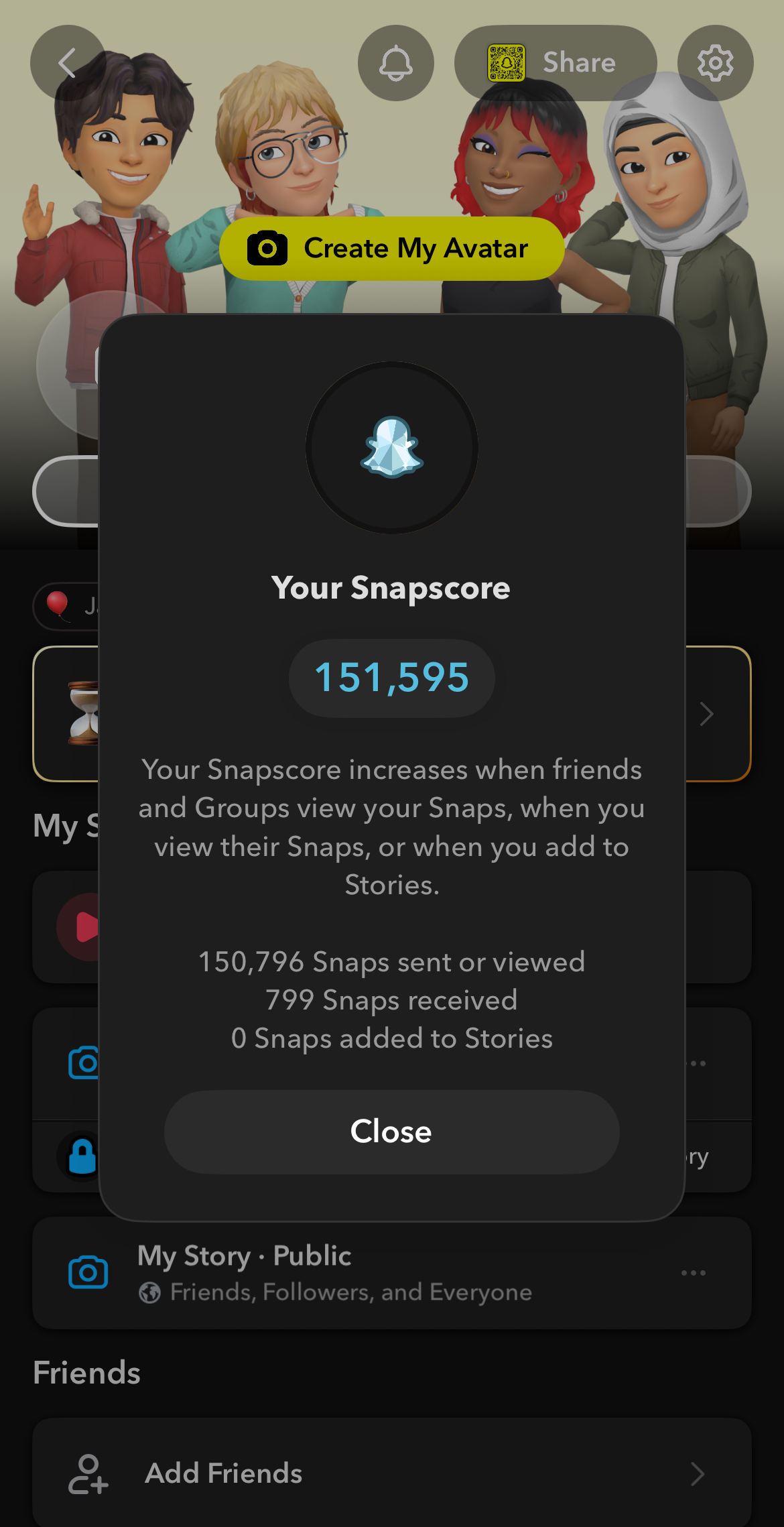Go back using the top arrow
This screenshot has height=1527, width=784.
coord(67,63)
